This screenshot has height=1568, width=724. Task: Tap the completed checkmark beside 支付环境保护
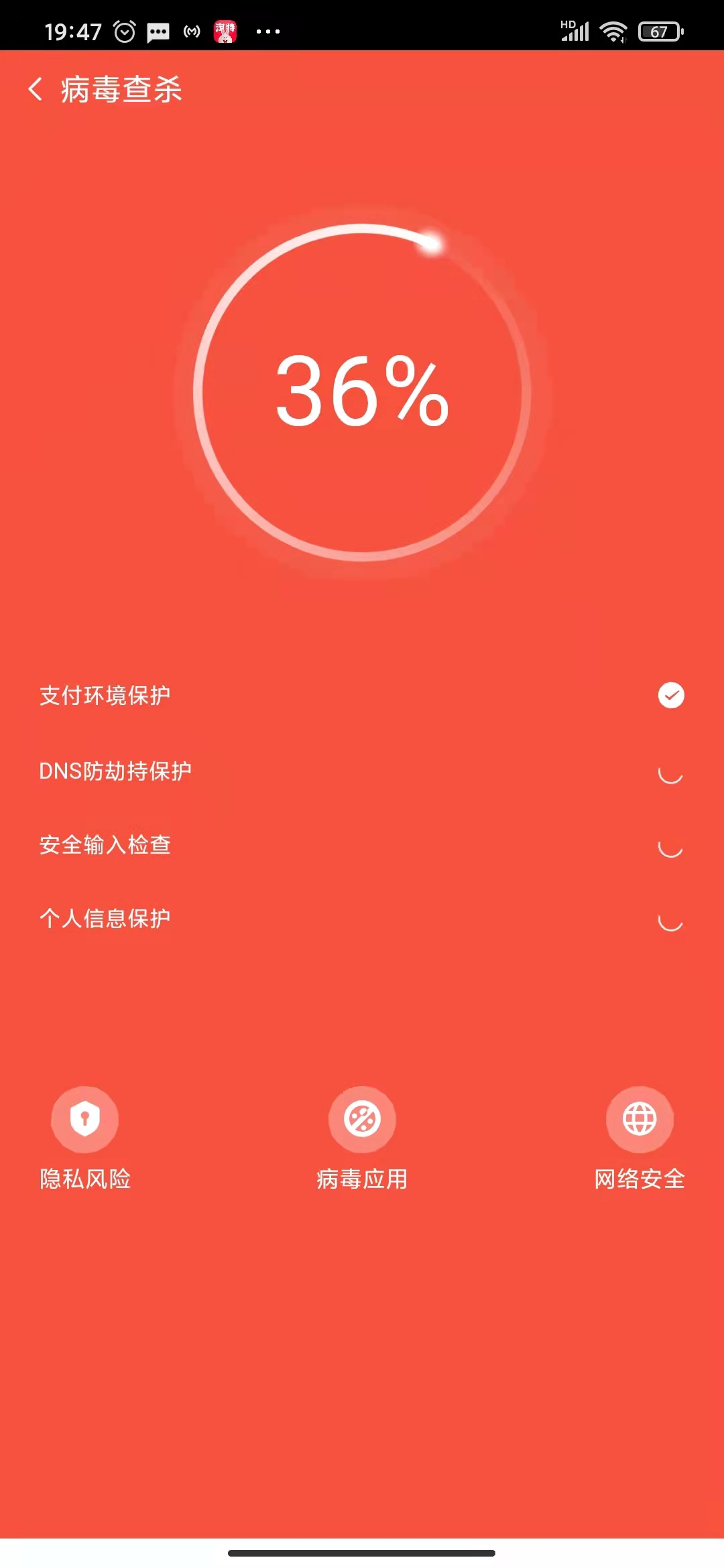click(670, 696)
